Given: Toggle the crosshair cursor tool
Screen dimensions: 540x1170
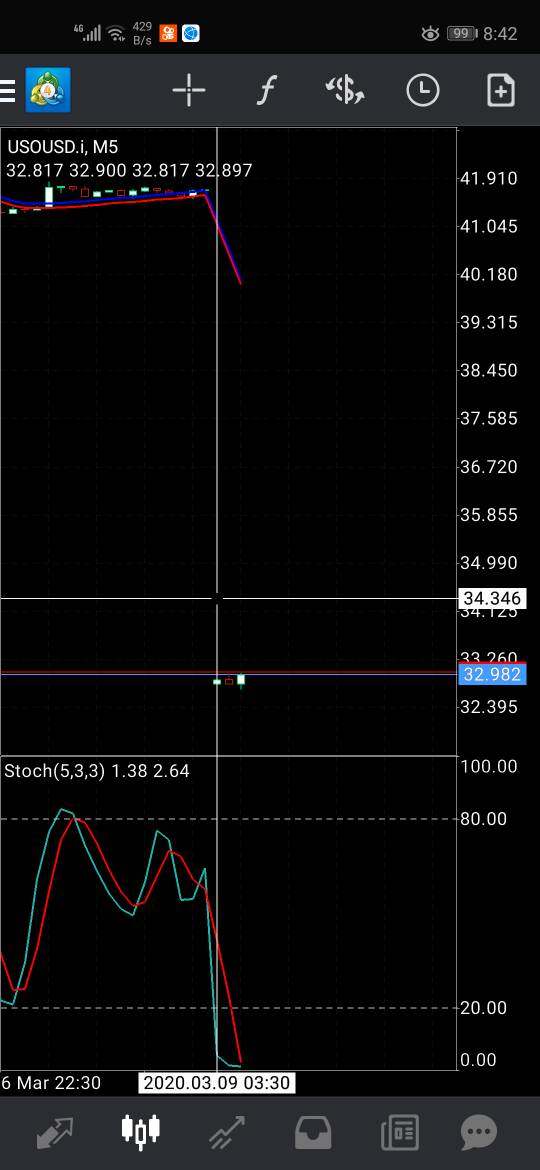Looking at the screenshot, I should tap(189, 91).
